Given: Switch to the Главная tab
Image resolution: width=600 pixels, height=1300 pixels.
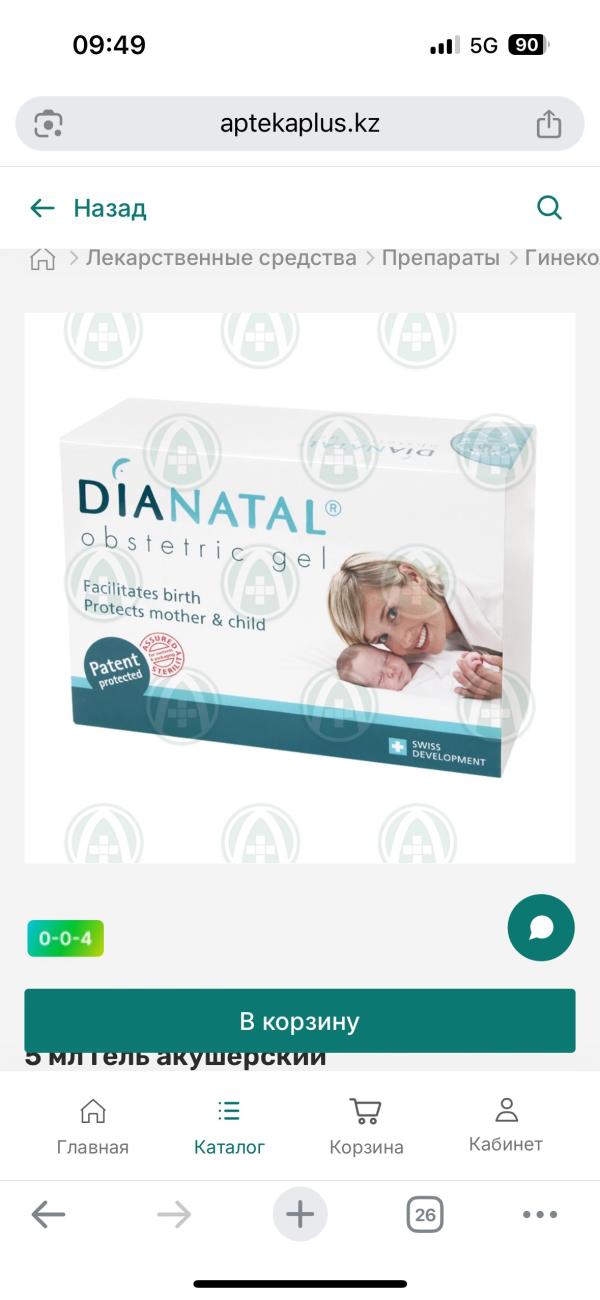Looking at the screenshot, I should (92, 1127).
